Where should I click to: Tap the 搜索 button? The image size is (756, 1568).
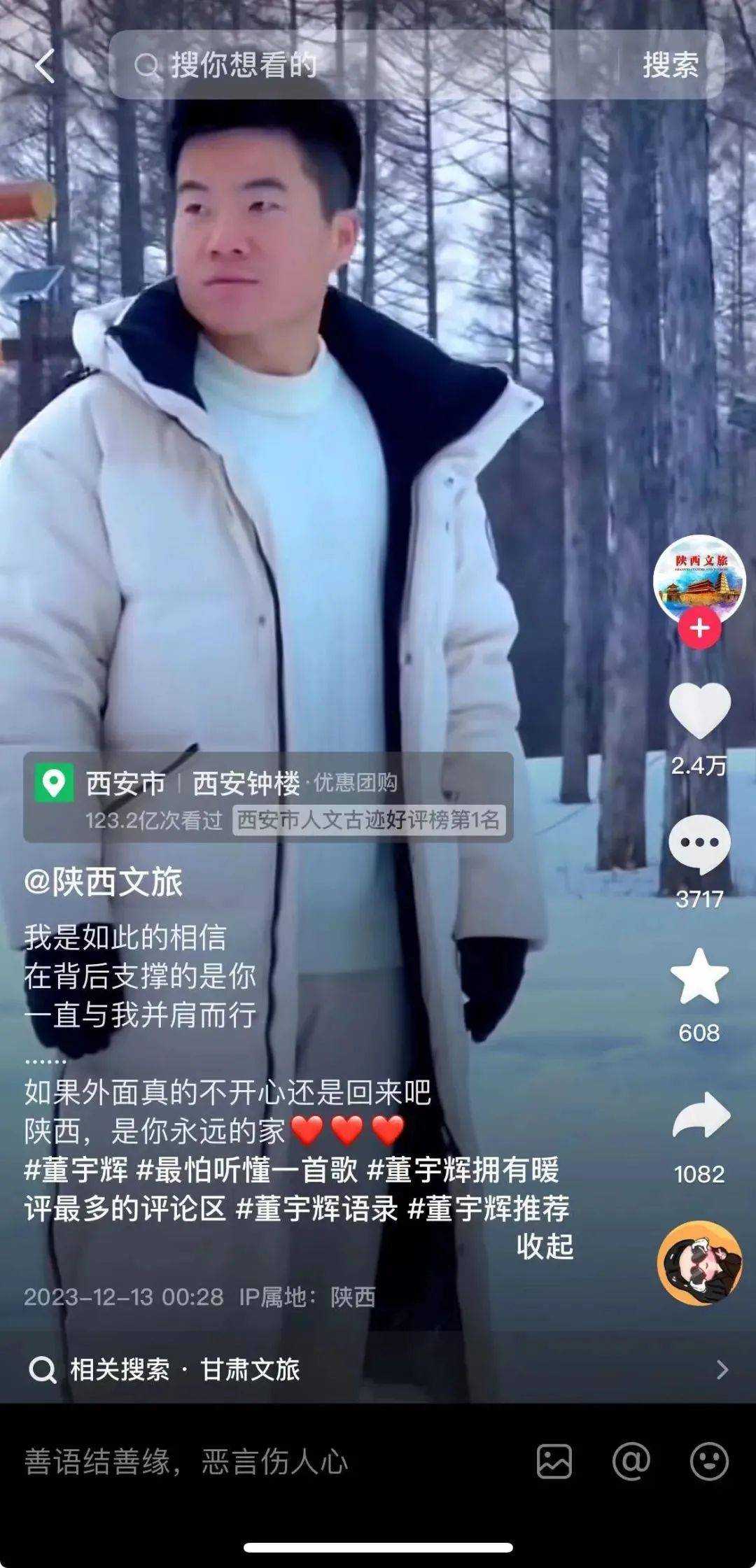671,66
